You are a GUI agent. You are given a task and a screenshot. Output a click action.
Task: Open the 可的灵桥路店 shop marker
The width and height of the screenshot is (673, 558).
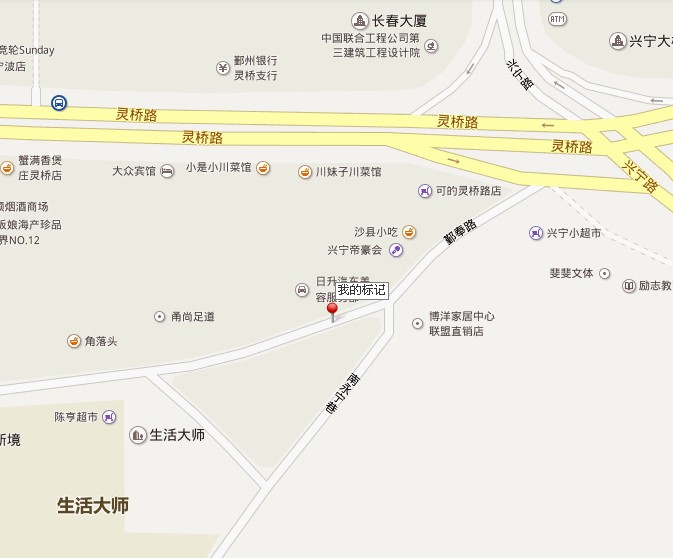coord(425,191)
